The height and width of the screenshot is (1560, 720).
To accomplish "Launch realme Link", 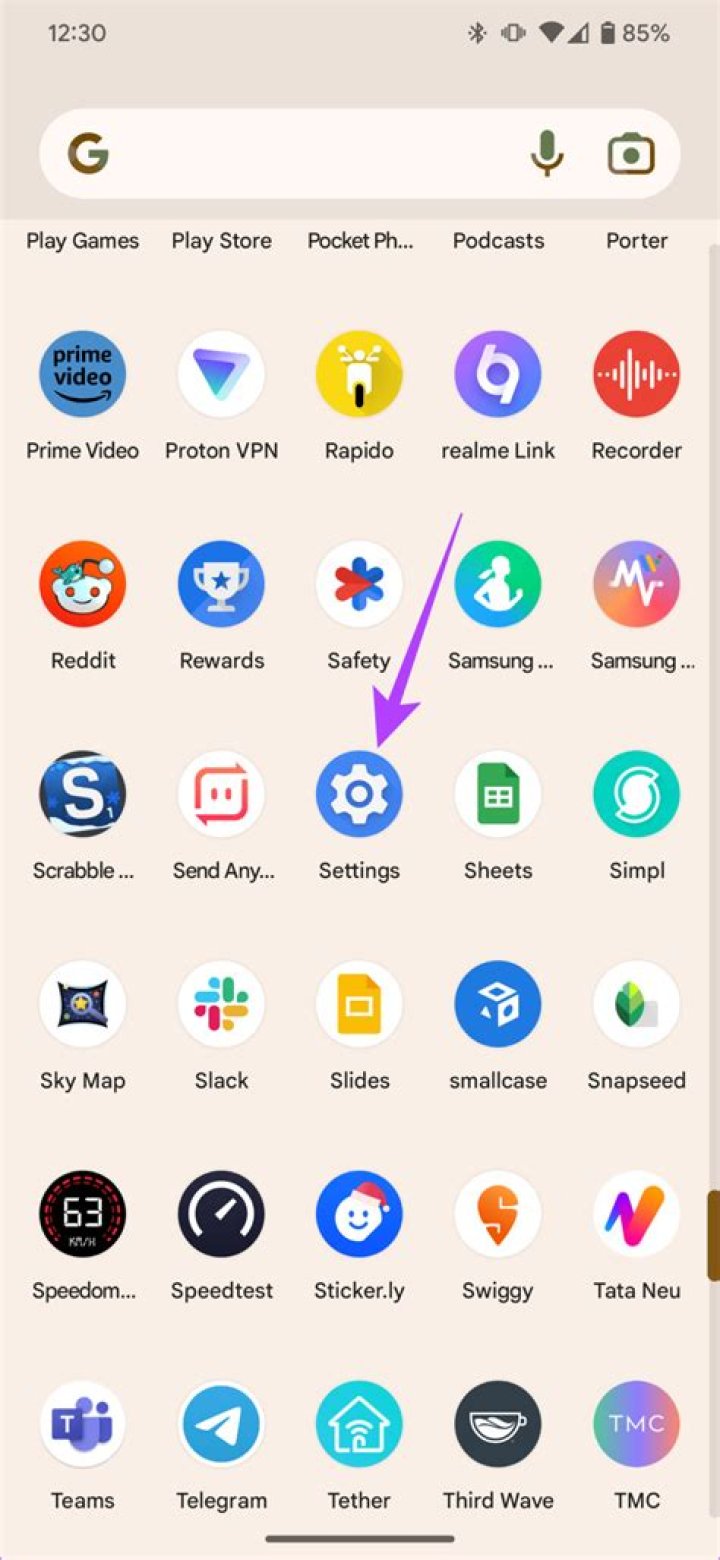I will (x=498, y=375).
